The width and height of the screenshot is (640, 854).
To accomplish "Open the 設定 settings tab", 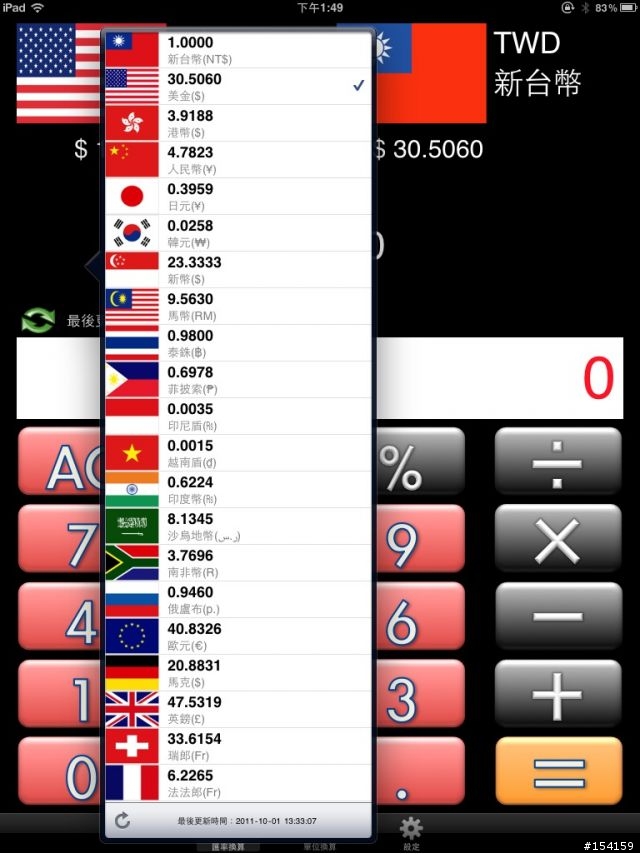I will coord(411,834).
